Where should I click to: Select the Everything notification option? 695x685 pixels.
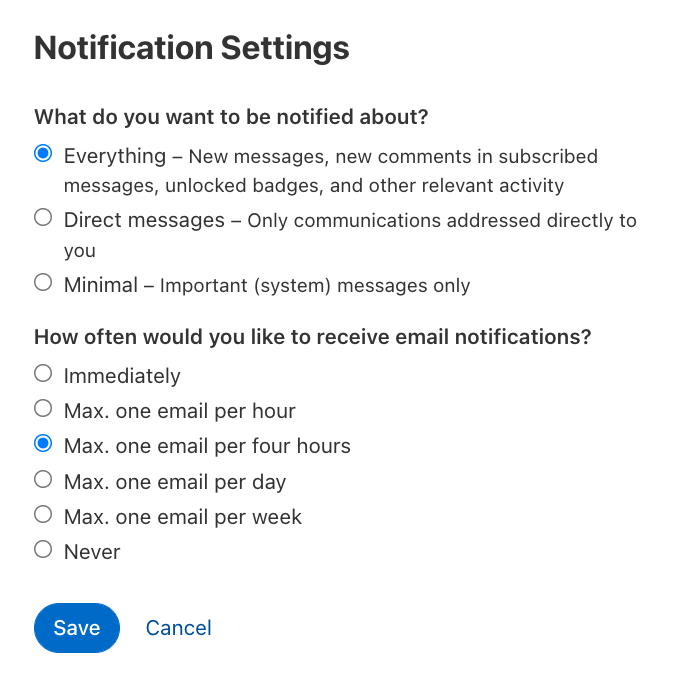click(43, 154)
